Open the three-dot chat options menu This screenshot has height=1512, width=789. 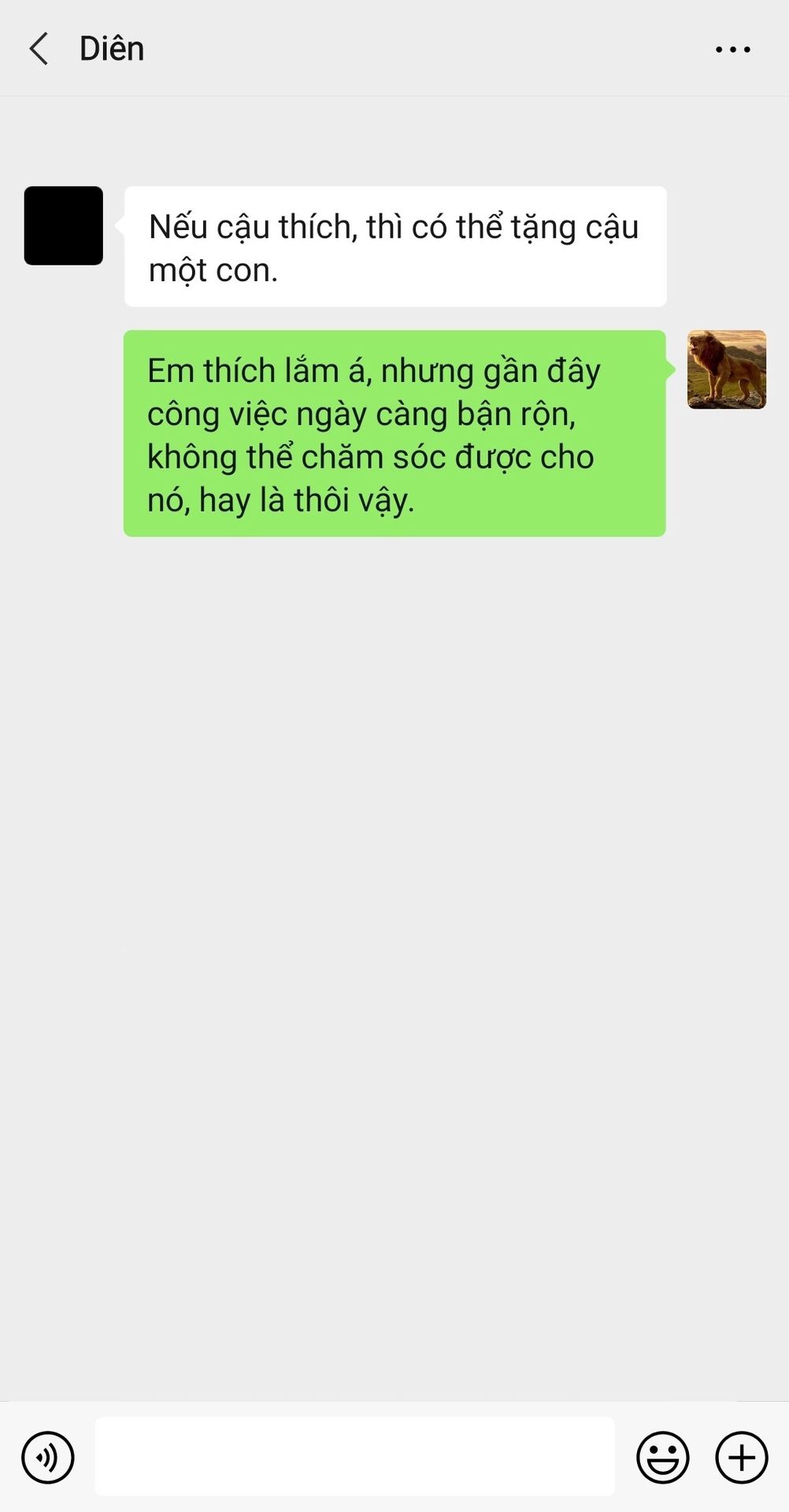[732, 50]
